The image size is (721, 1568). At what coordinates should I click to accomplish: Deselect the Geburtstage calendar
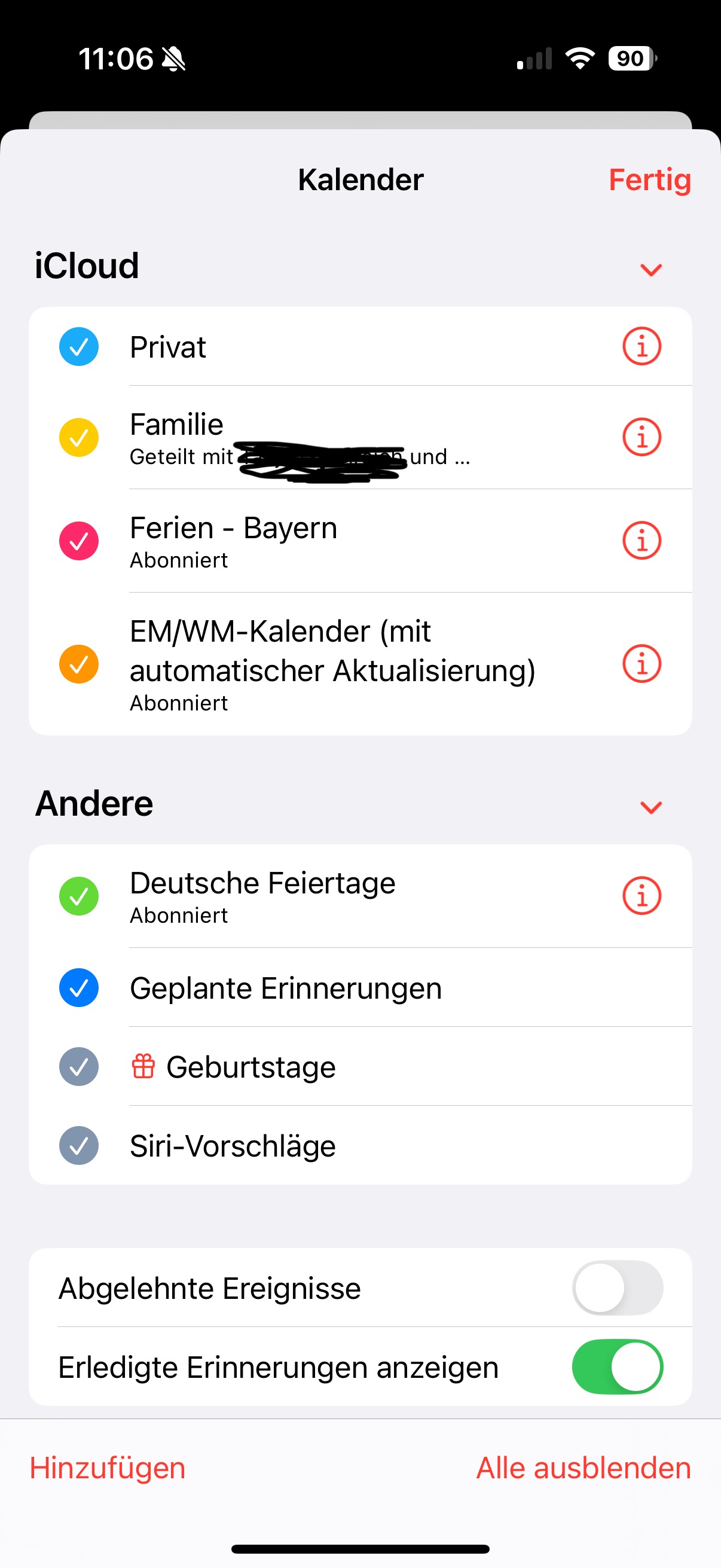(79, 1066)
